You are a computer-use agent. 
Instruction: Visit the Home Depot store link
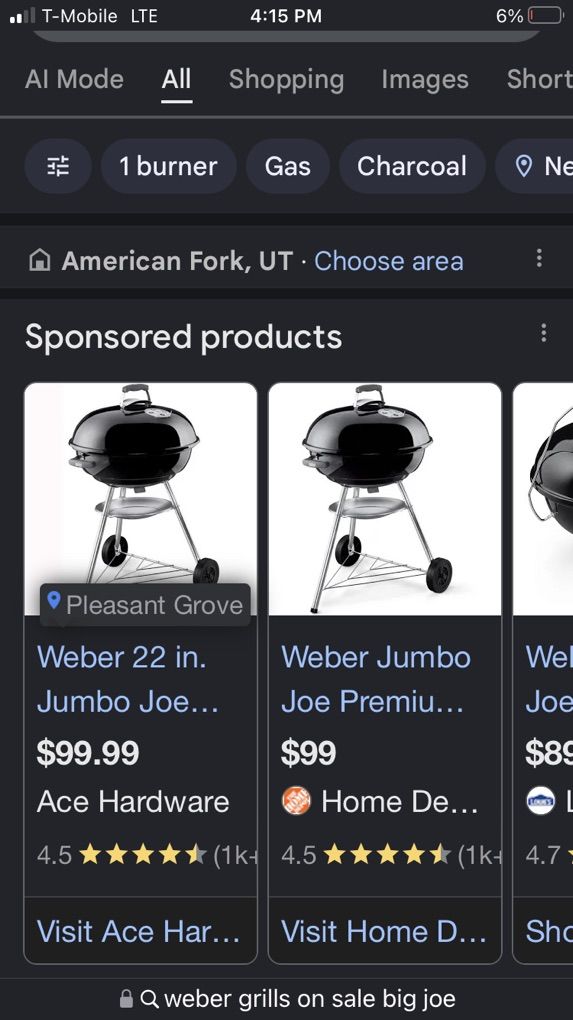pyautogui.click(x=385, y=931)
